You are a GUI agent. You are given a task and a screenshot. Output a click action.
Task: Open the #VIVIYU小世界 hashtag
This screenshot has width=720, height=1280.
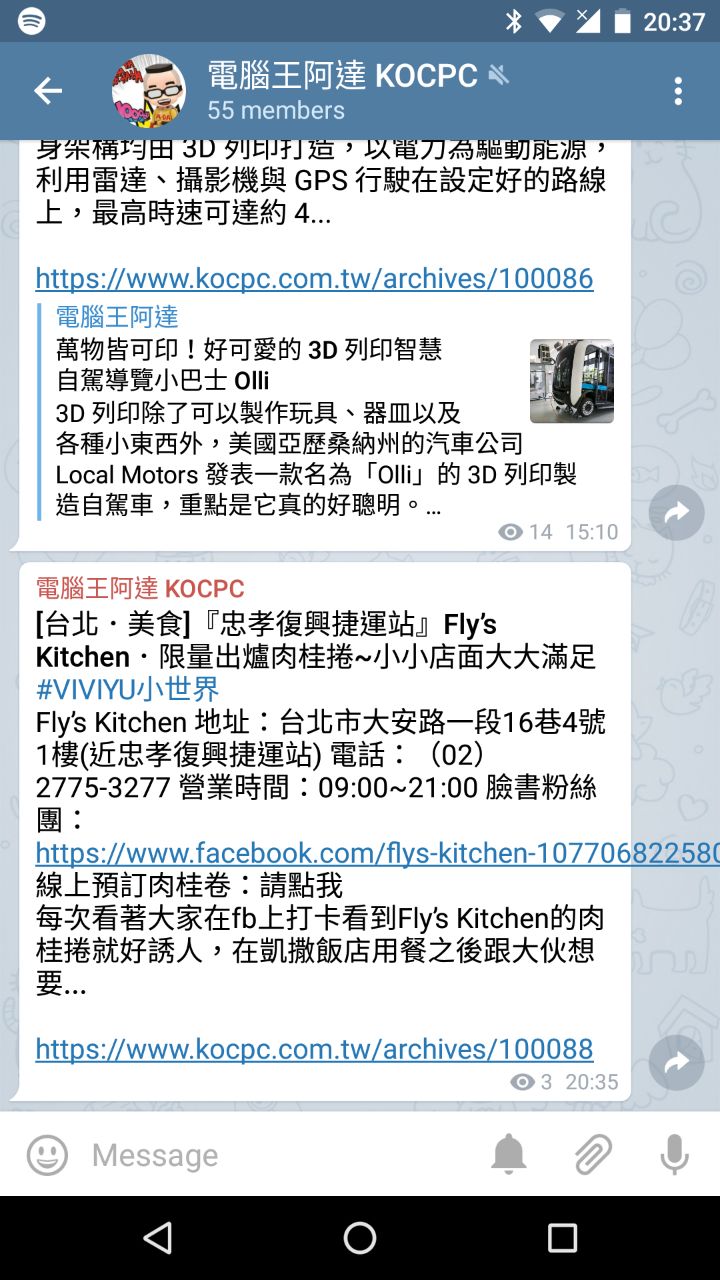pyautogui.click(x=127, y=690)
